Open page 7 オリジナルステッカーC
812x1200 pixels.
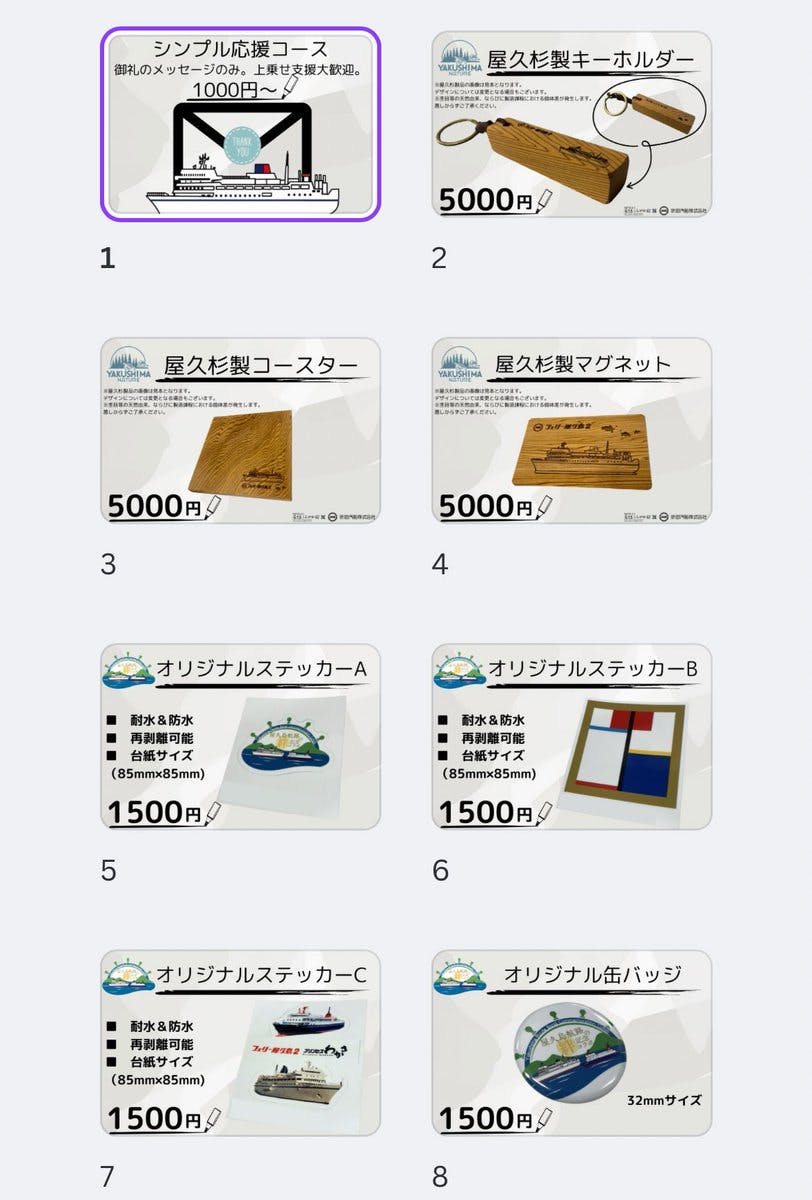[240, 1042]
